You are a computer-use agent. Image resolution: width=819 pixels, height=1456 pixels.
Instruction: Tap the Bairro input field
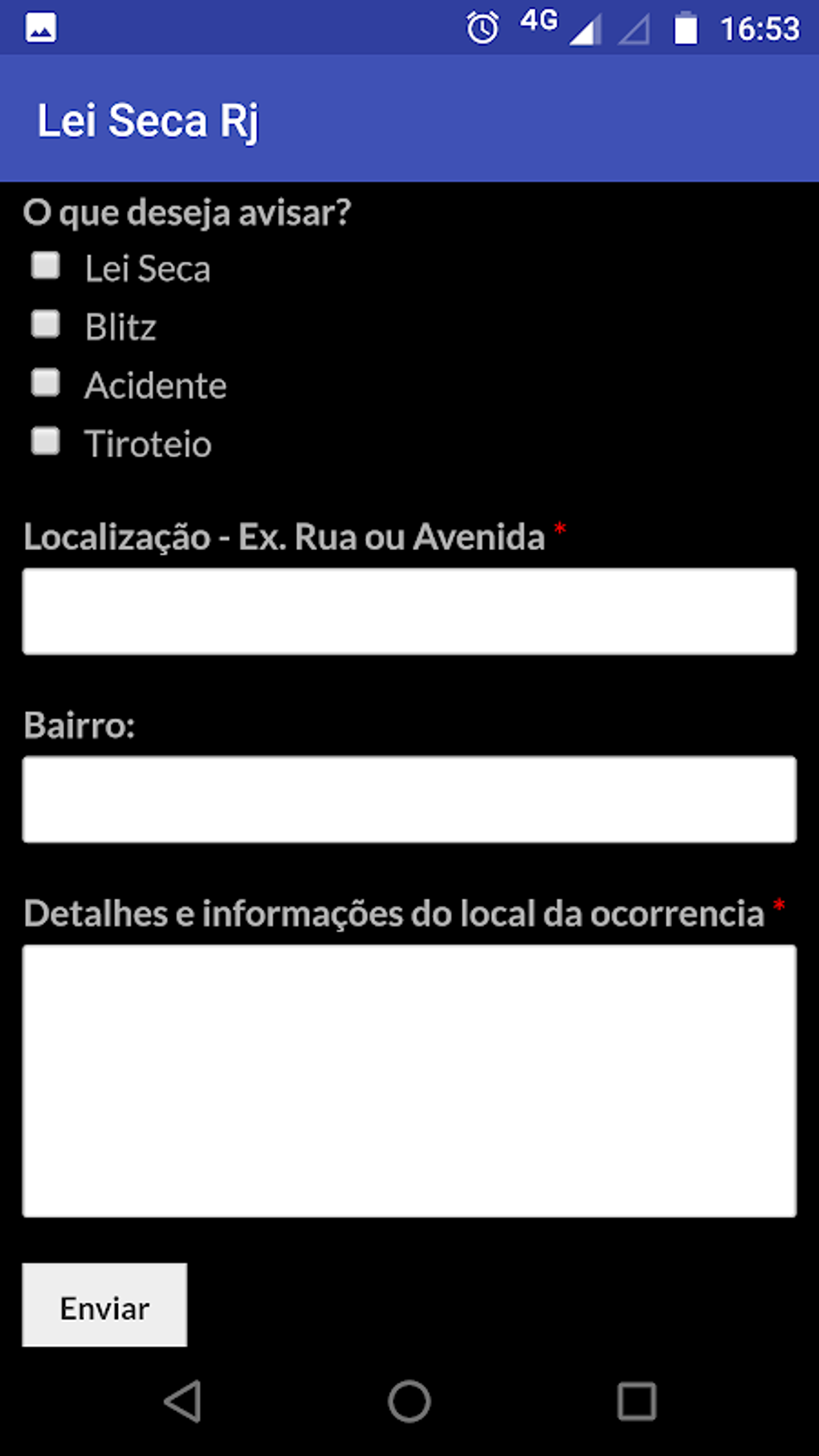409,799
